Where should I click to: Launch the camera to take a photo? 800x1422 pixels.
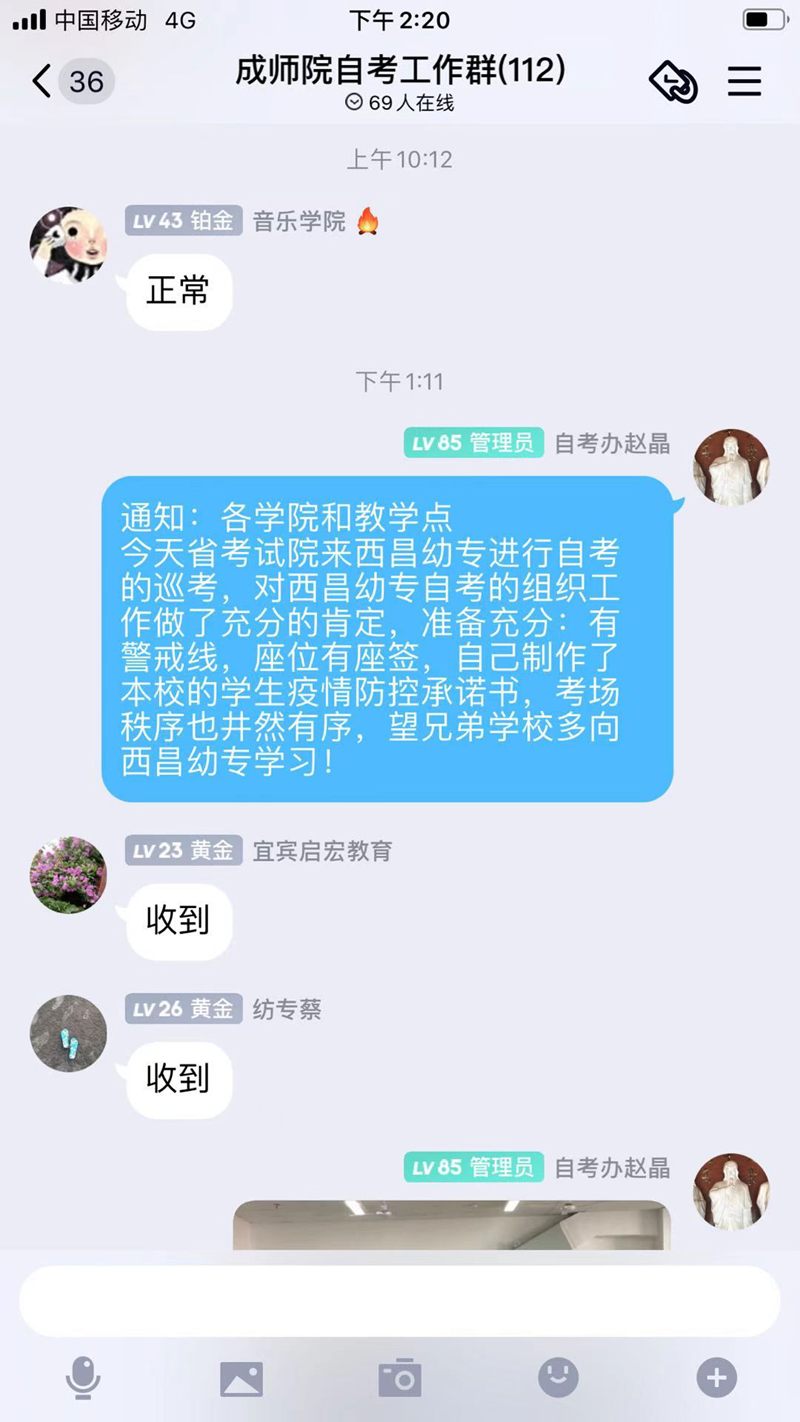tap(400, 1378)
